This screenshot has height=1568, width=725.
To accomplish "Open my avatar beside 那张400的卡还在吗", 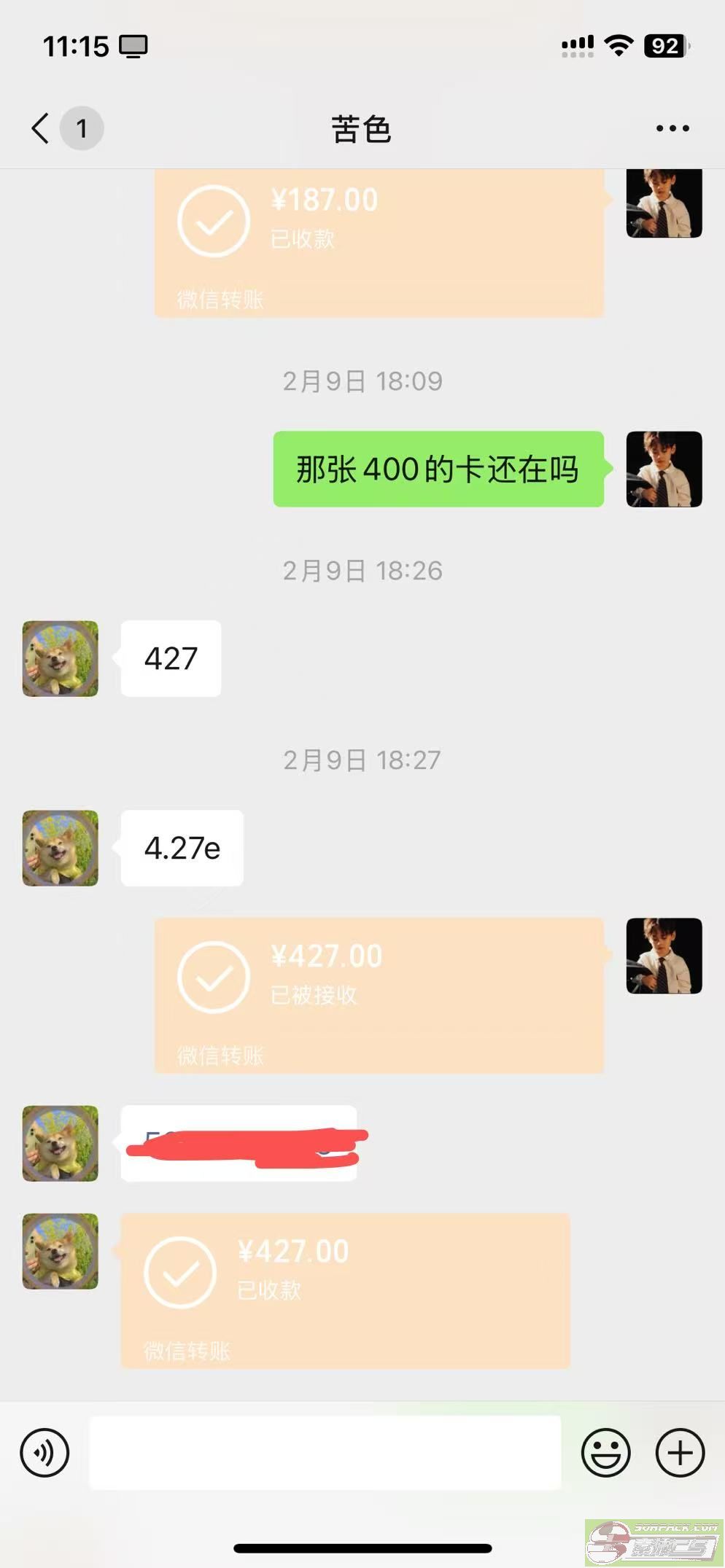I will click(664, 469).
